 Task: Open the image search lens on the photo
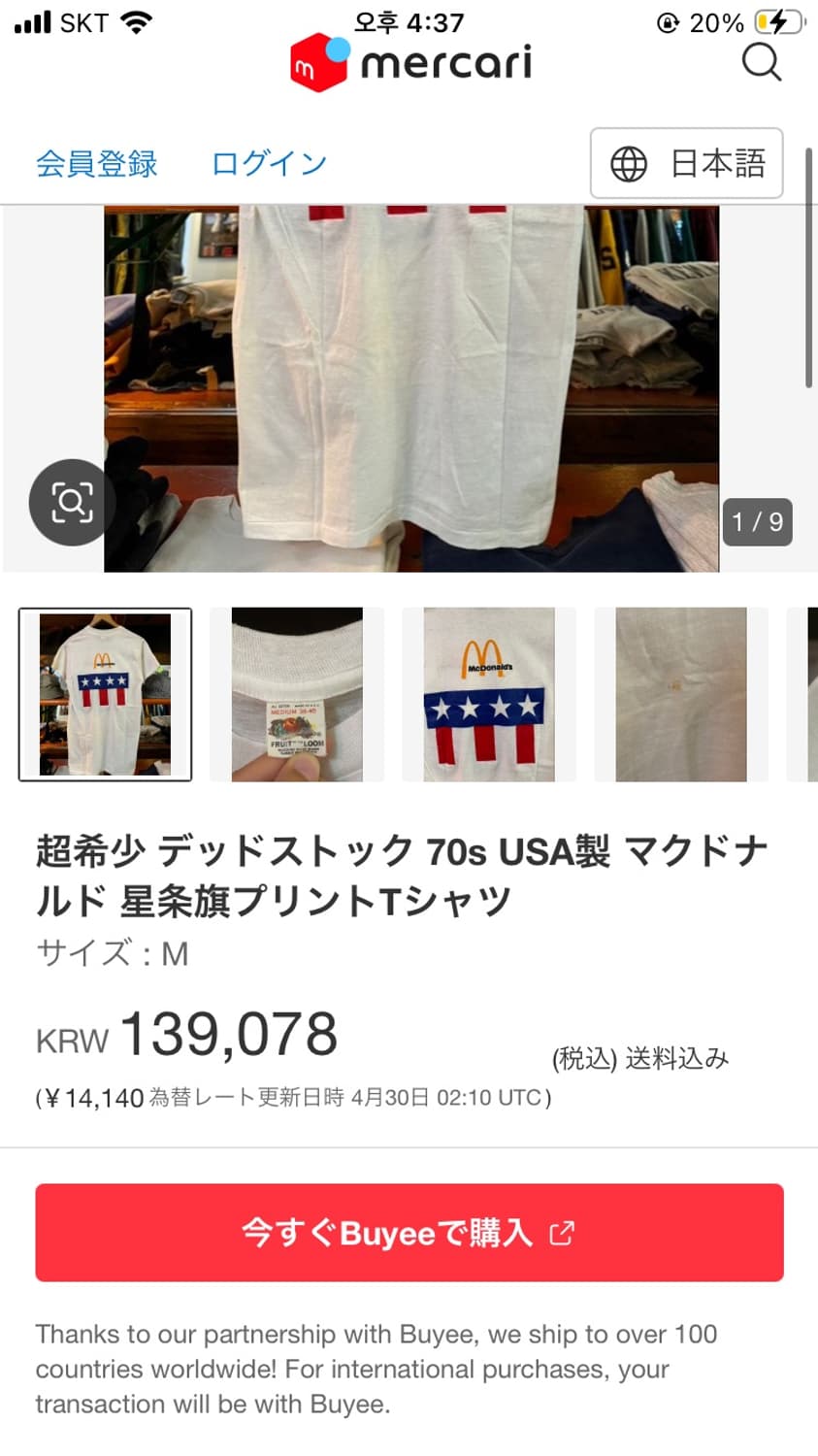pos(71,503)
